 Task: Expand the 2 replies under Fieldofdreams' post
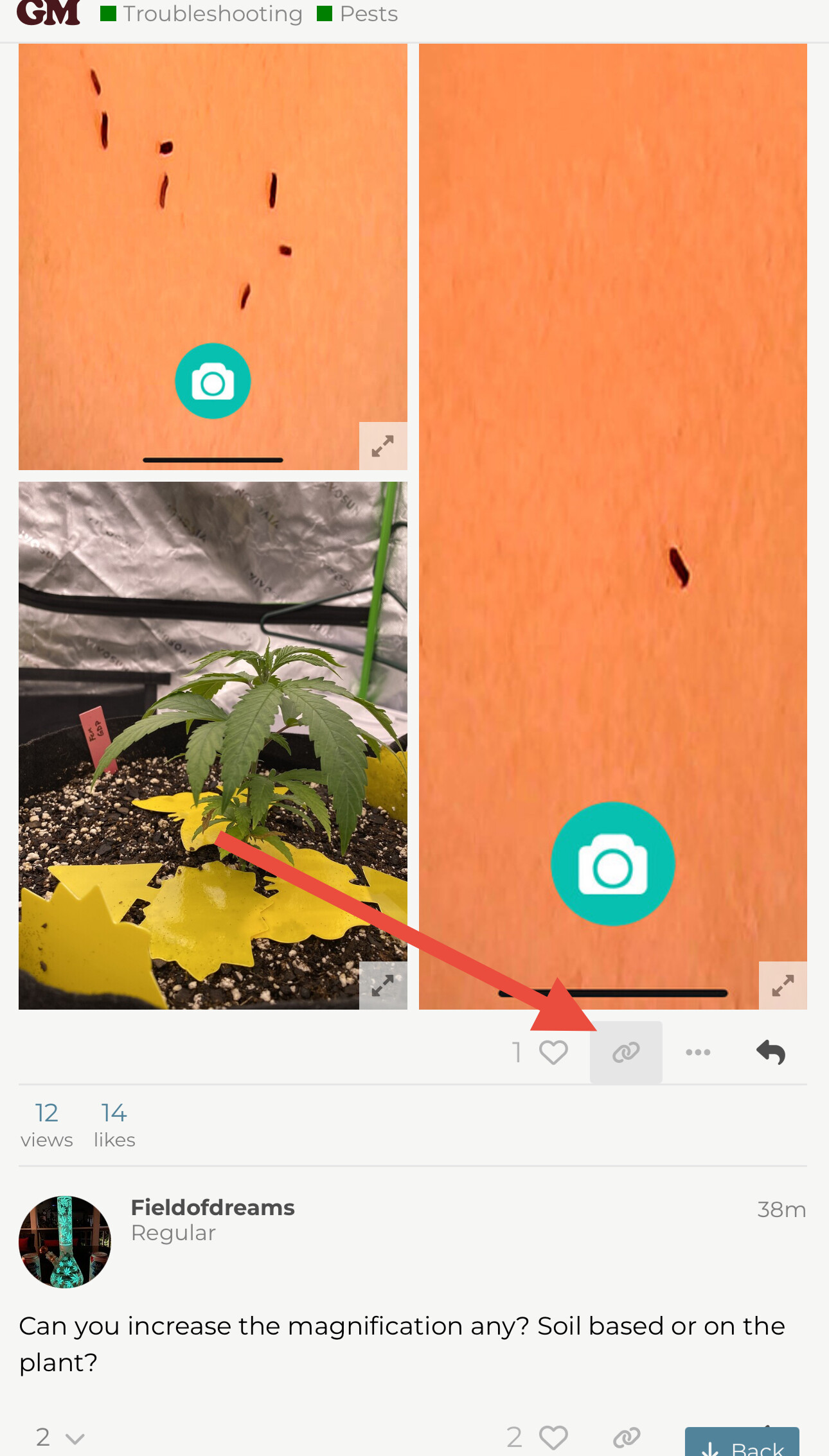(x=60, y=1437)
